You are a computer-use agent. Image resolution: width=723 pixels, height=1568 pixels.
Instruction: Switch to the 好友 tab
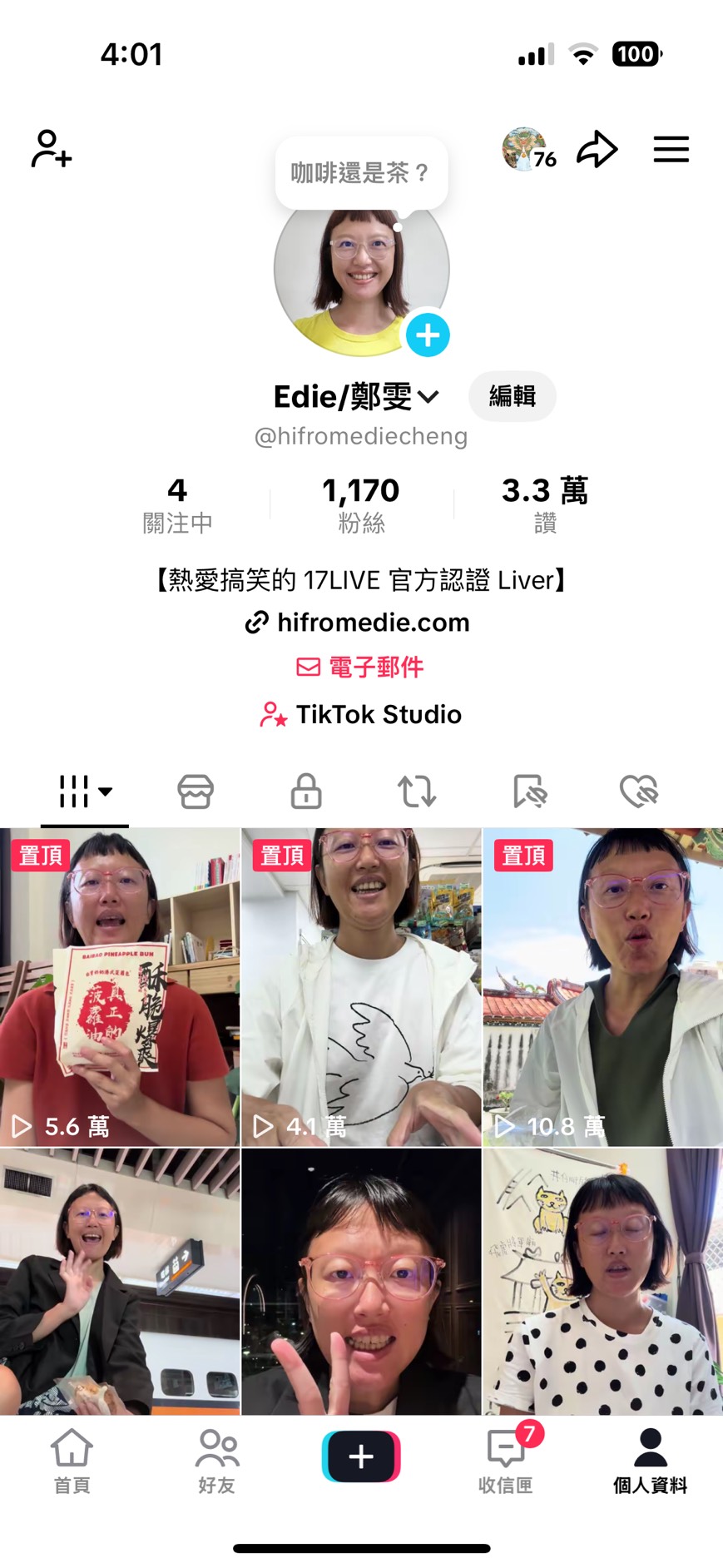tap(216, 1461)
